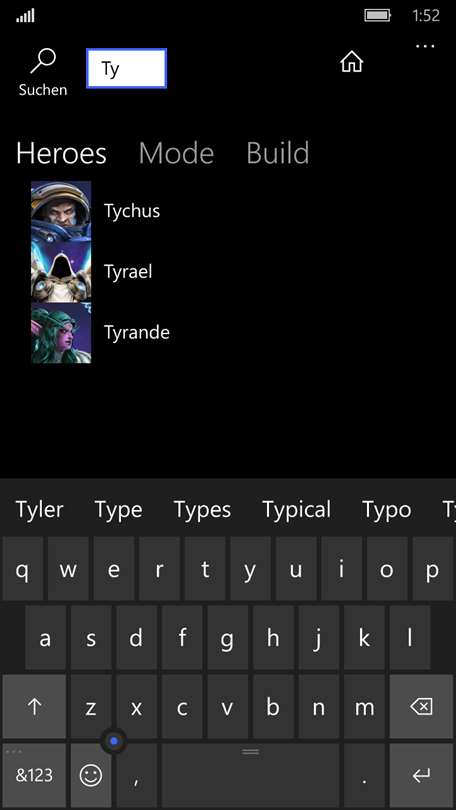Viewport: 456px width, 810px height.
Task: Hit the backspace key
Action: coord(421,707)
